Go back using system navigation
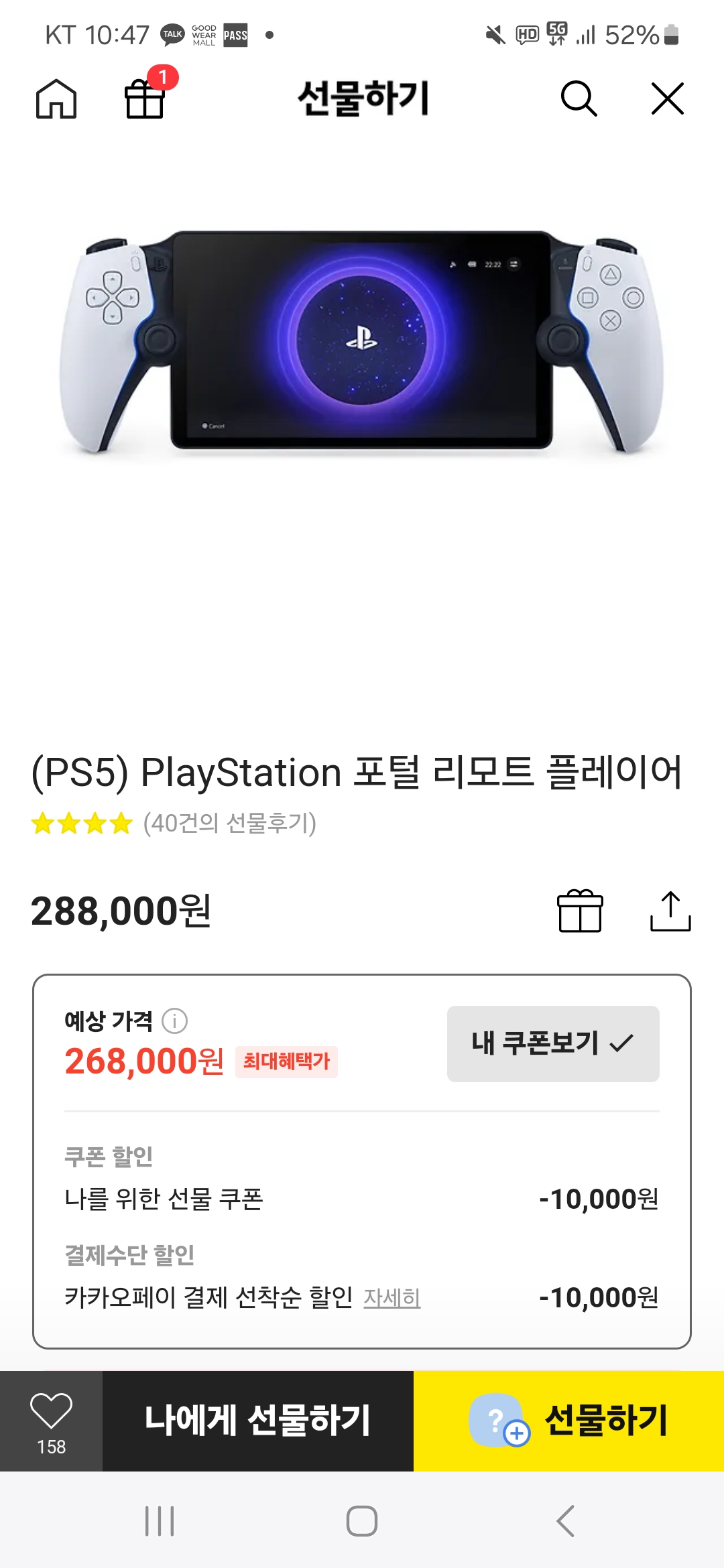 (x=565, y=1521)
